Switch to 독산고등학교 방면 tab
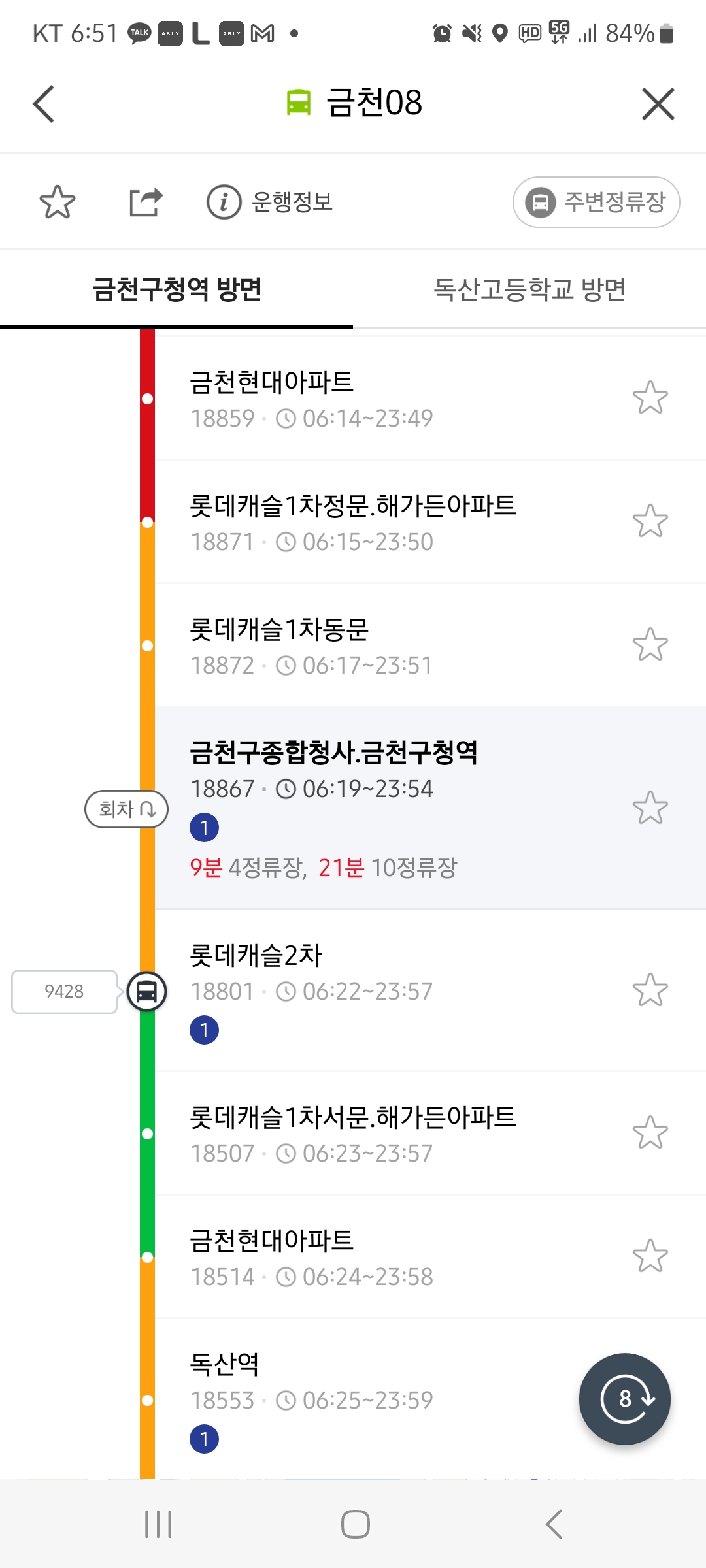 [529, 289]
